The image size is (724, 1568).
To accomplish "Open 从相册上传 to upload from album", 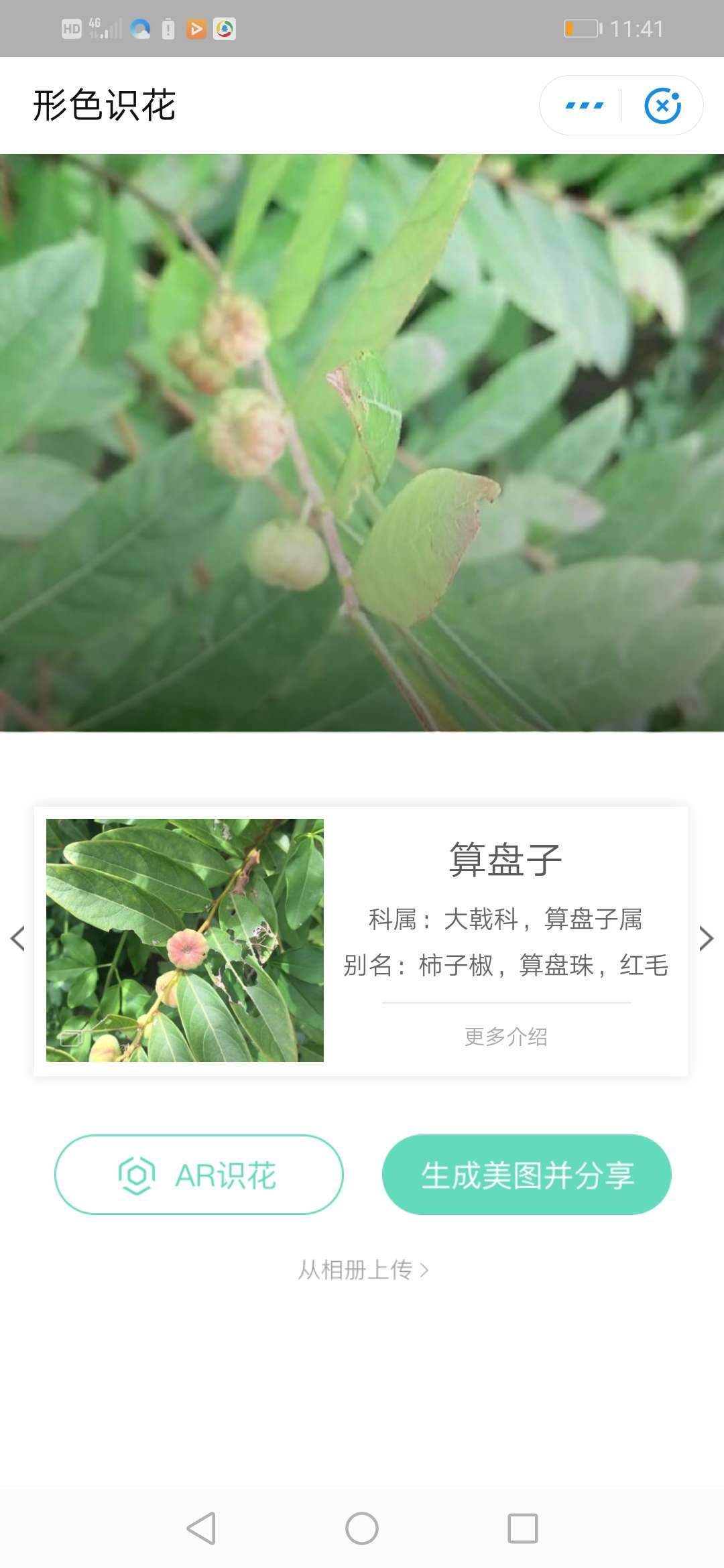I will click(x=362, y=1270).
